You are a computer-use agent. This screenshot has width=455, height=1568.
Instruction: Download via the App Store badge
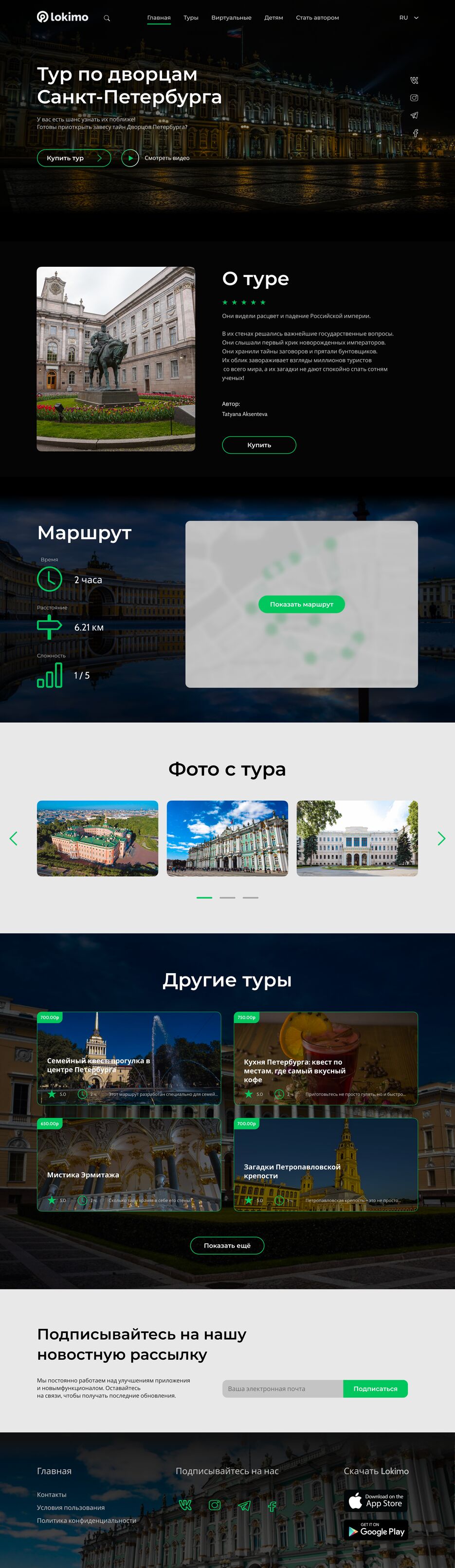pyautogui.click(x=376, y=1500)
